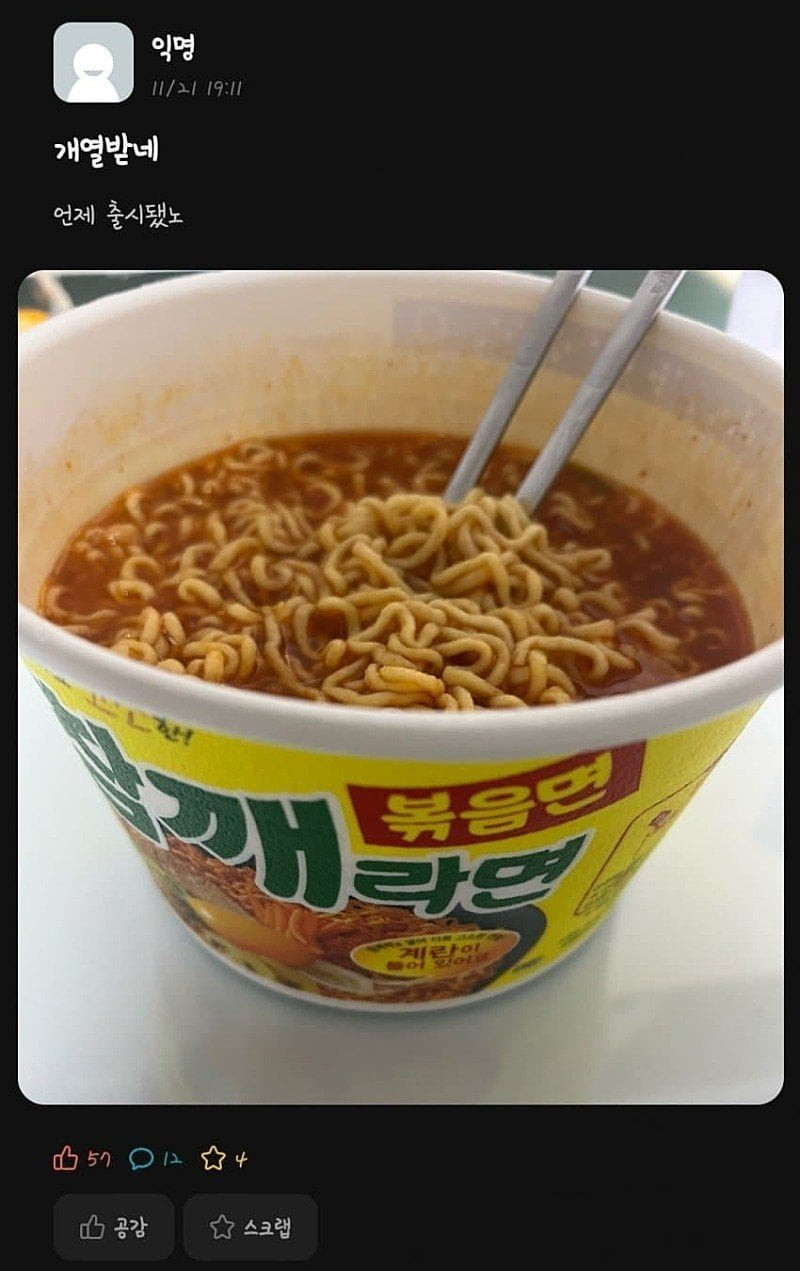Open the 익명 author profile avatar
This screenshot has width=800, height=1271.
tap(93, 62)
